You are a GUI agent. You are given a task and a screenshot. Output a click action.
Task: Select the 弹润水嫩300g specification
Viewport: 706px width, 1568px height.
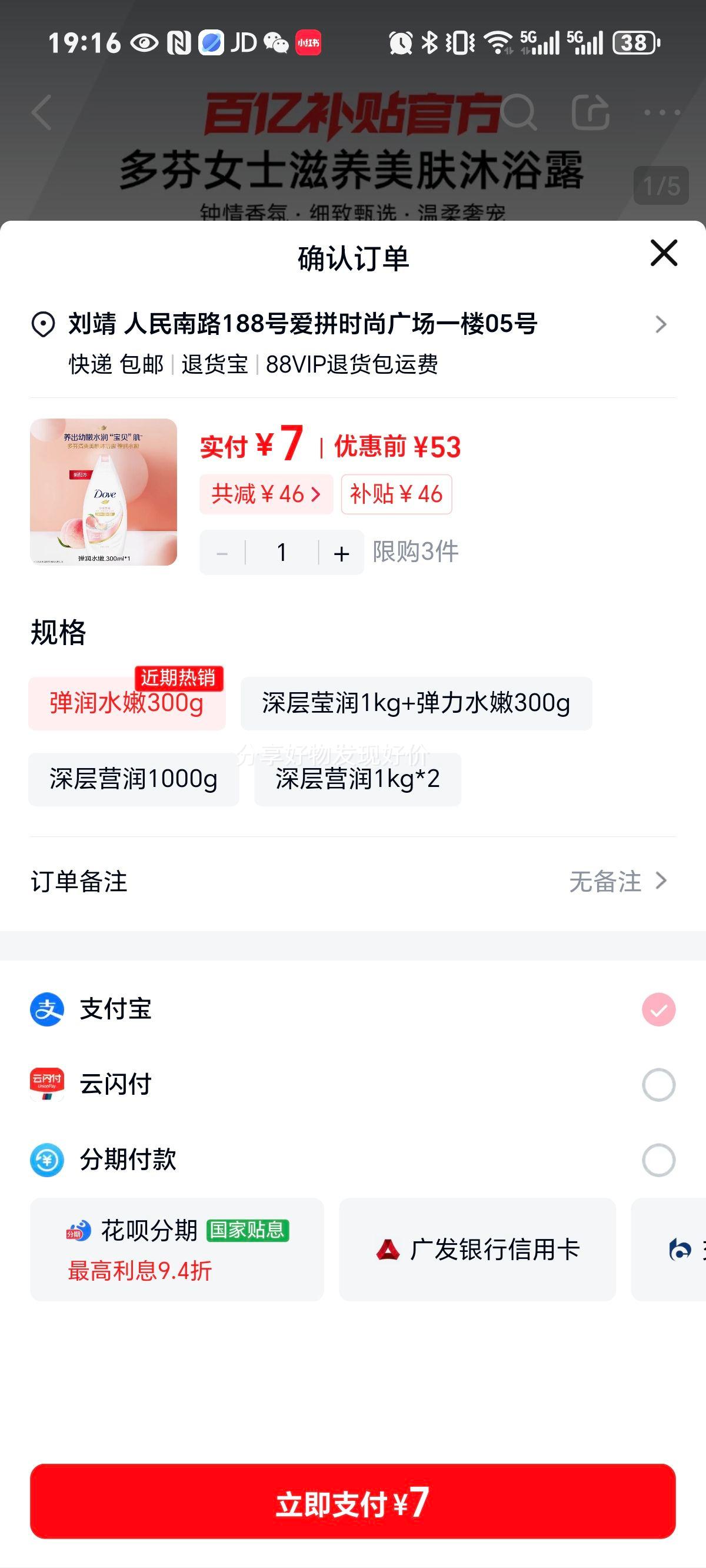[126, 705]
